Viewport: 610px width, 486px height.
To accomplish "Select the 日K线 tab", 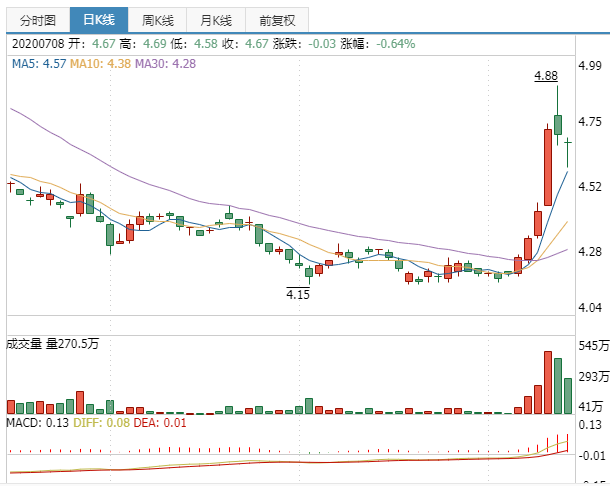I will [x=99, y=19].
